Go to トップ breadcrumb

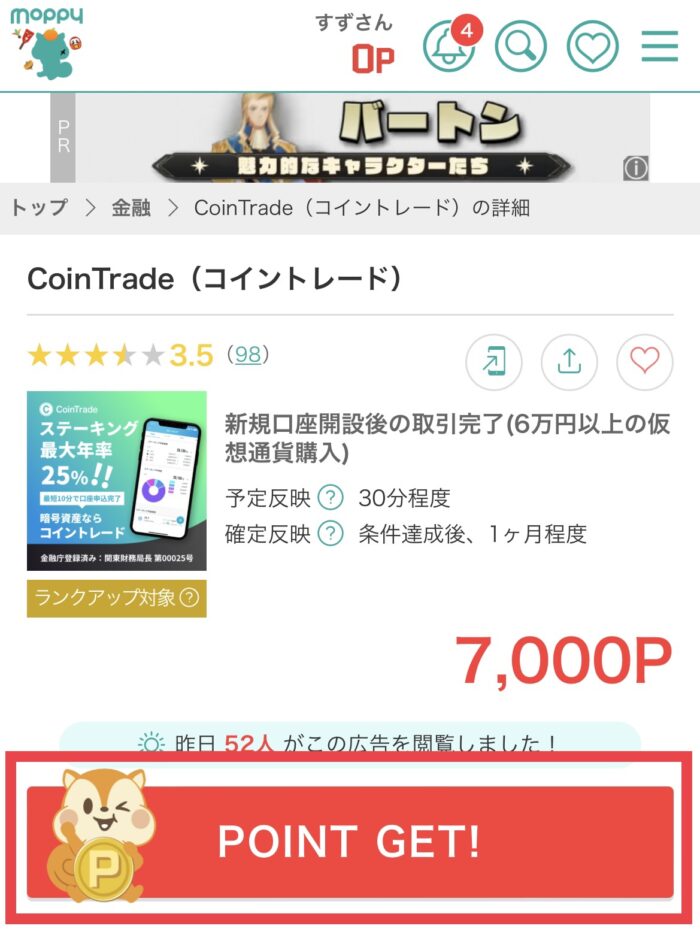pos(39,208)
